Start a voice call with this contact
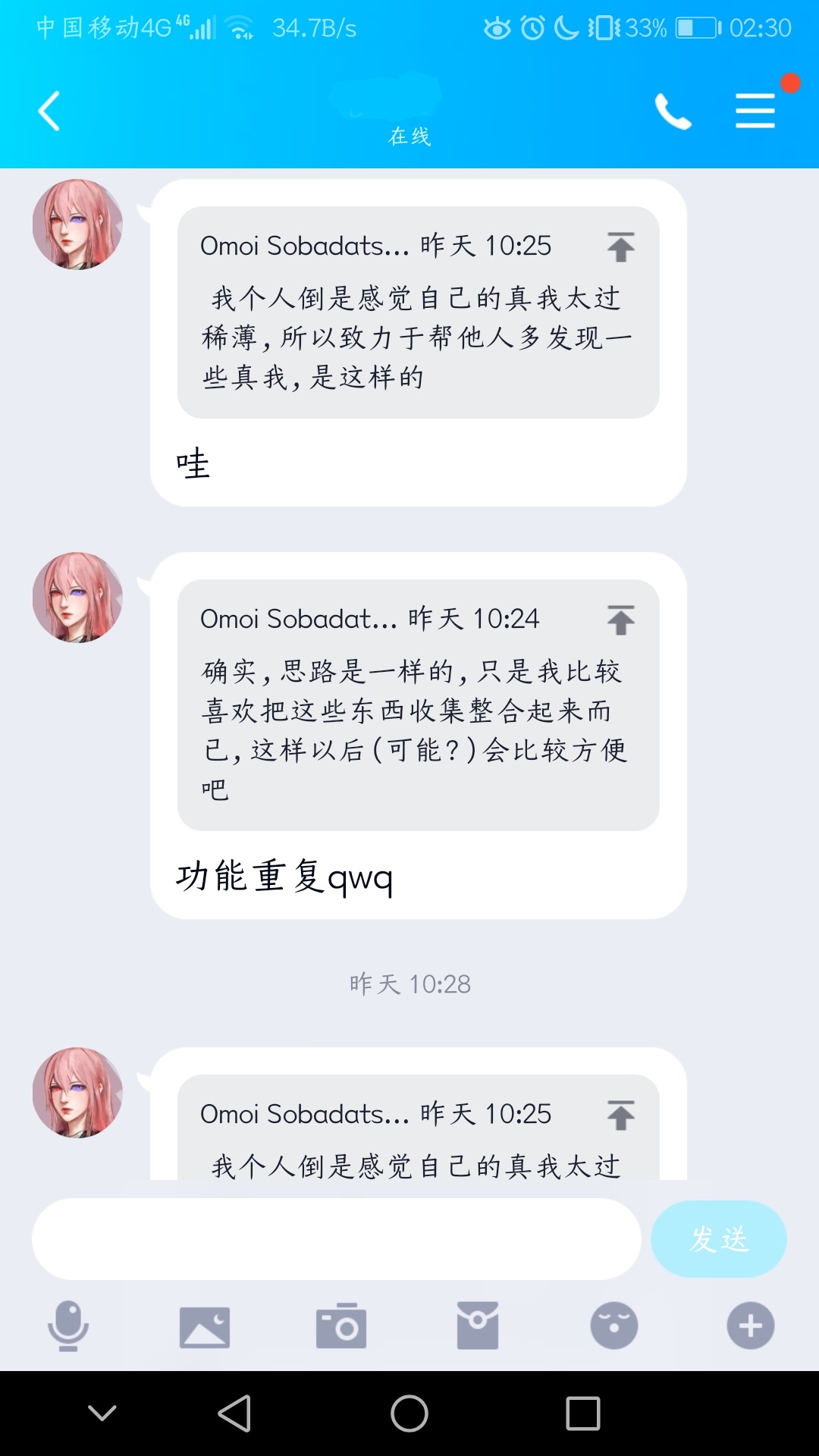 [x=673, y=111]
